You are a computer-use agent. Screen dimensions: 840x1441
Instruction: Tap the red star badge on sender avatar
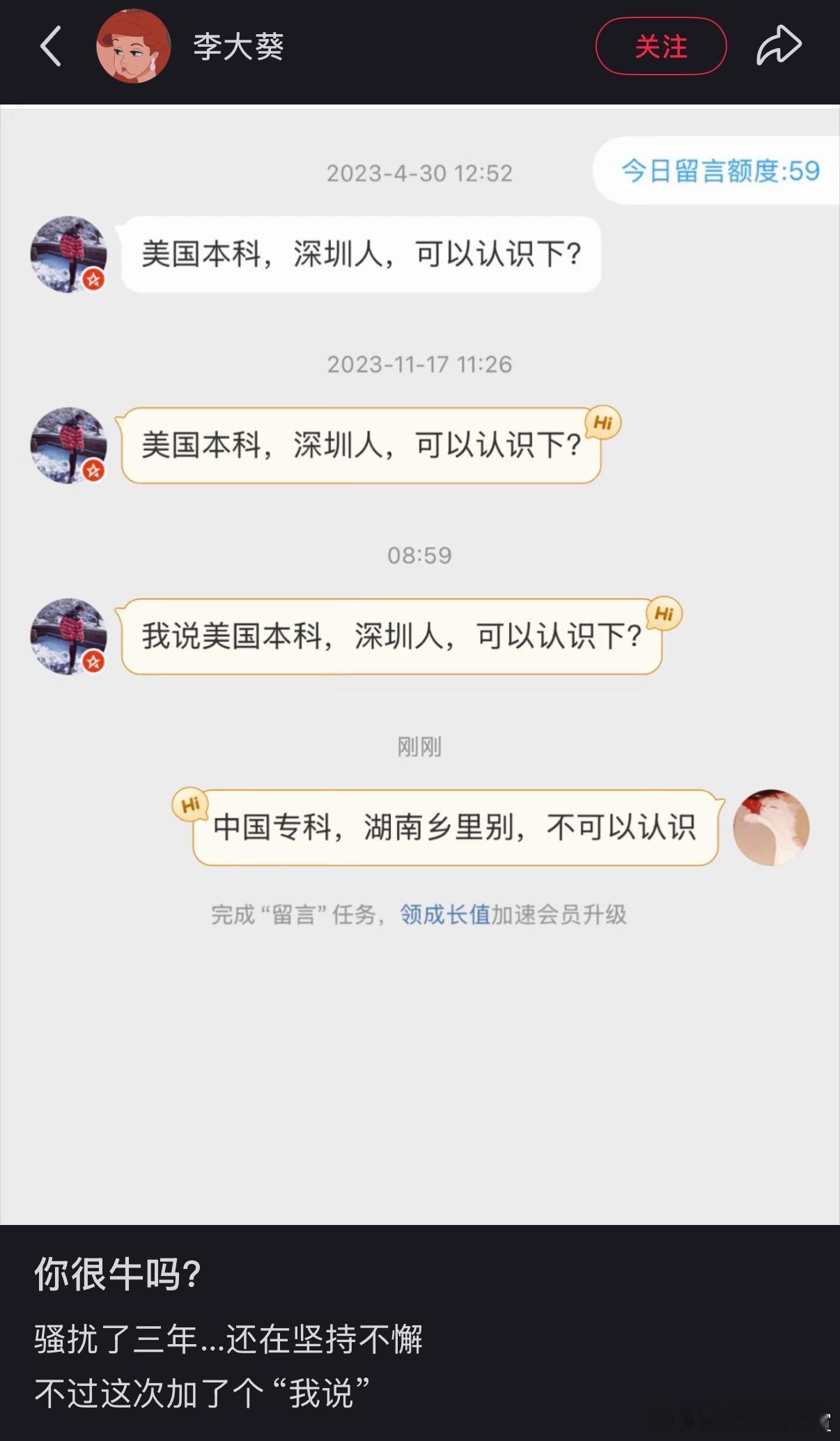click(x=93, y=279)
